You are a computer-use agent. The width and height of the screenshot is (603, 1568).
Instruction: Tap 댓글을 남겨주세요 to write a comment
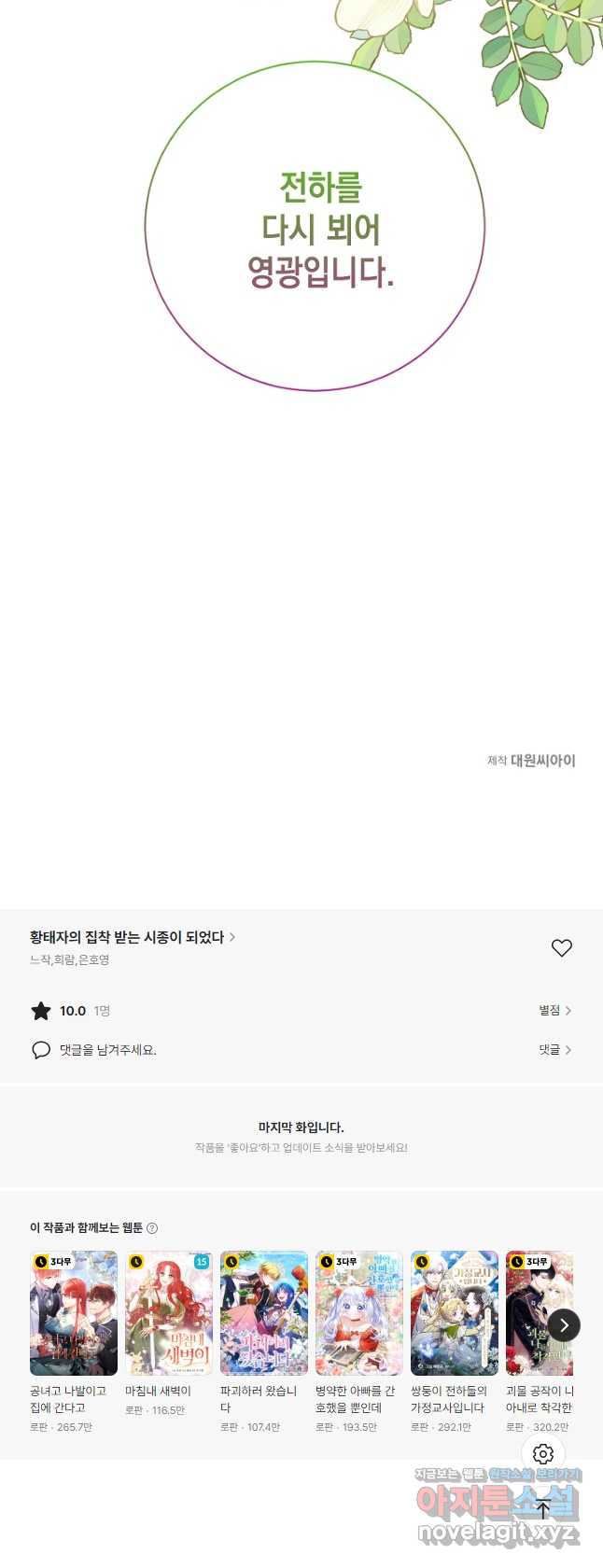coord(107,1050)
